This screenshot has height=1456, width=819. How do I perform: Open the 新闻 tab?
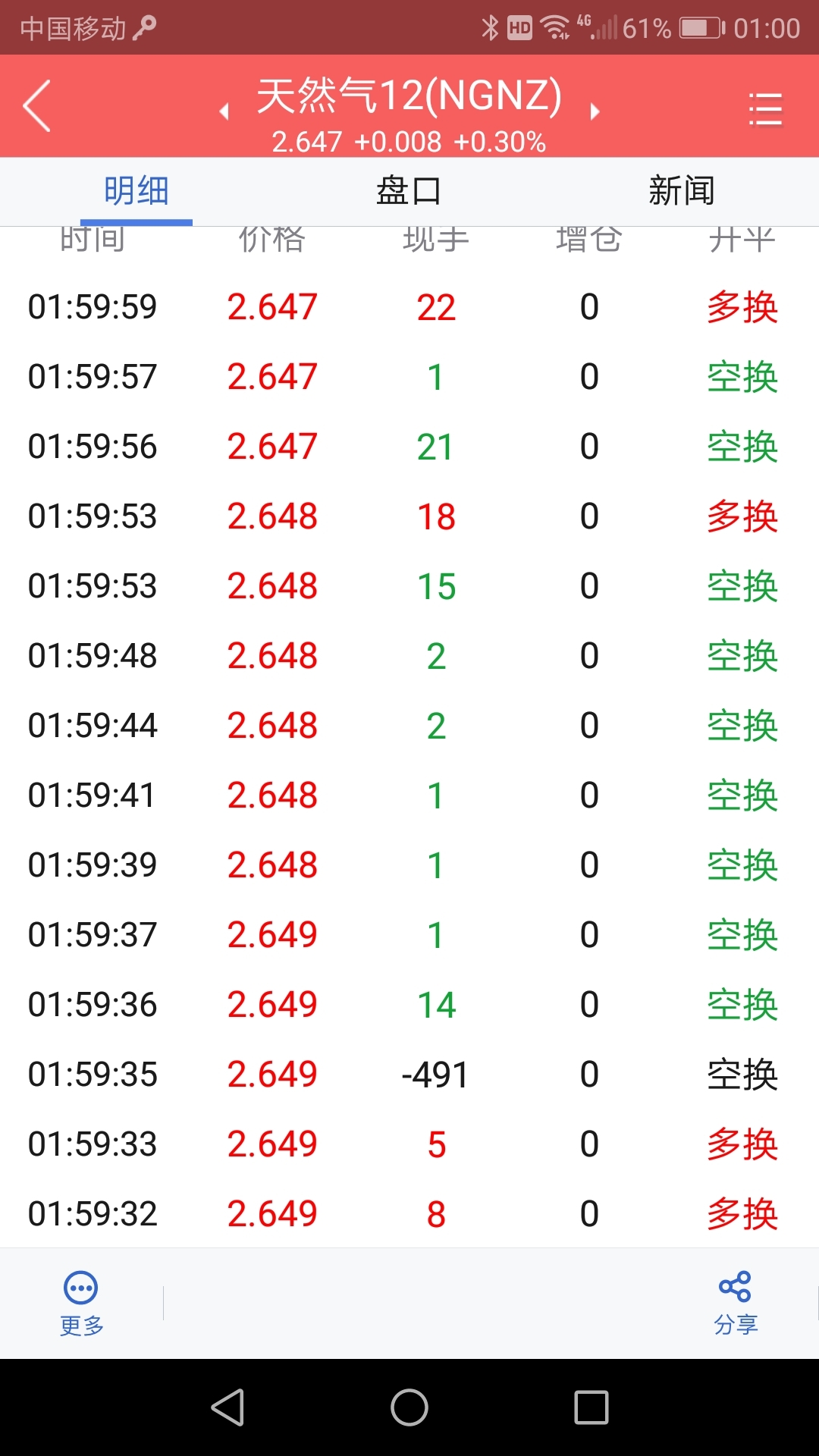point(682,190)
